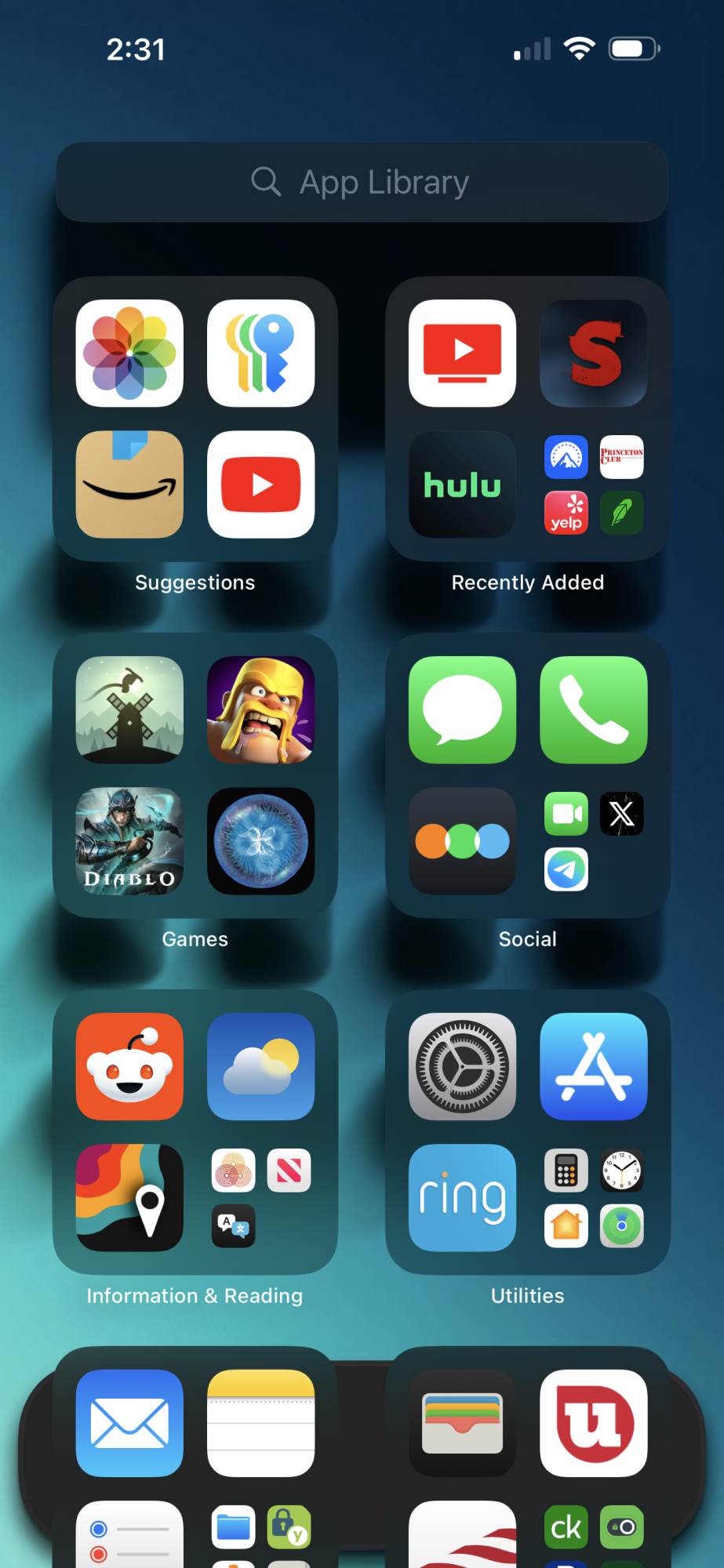The image size is (724, 1568).
Task: Expand the Social category cluster
Action: point(594,841)
